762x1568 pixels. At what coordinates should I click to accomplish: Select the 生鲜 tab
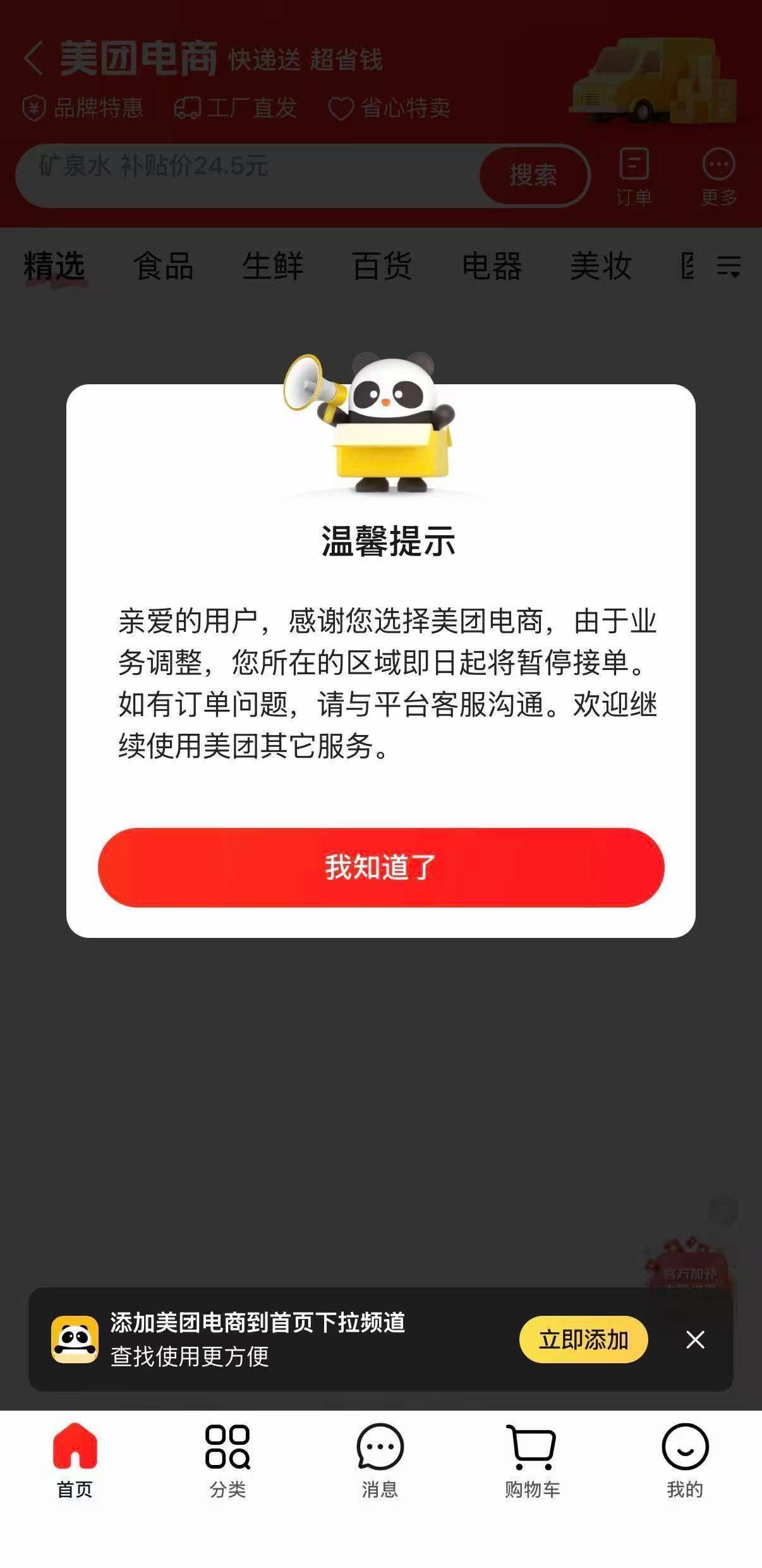point(274,267)
